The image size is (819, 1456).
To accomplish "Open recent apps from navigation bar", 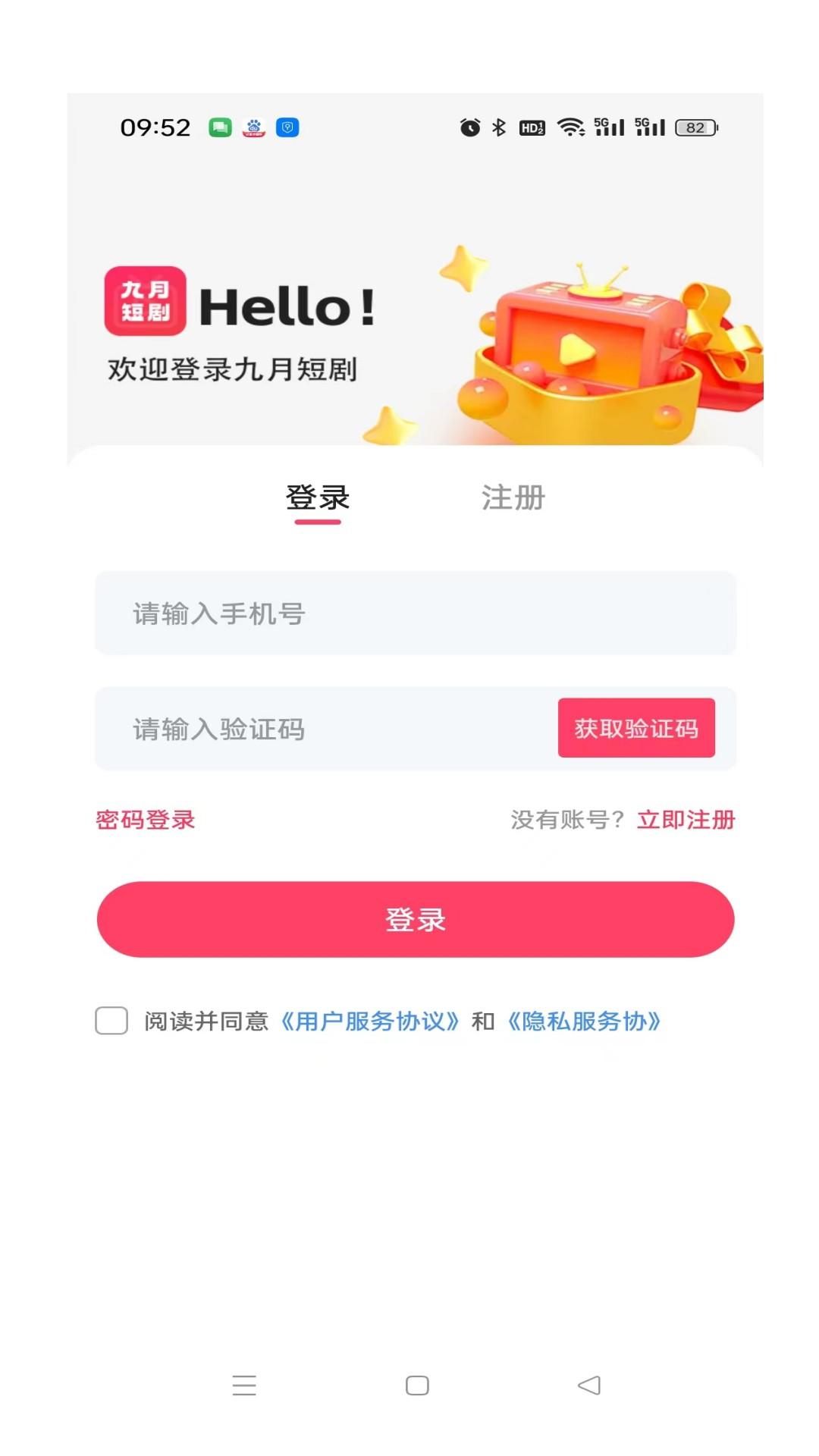I will point(244,1385).
